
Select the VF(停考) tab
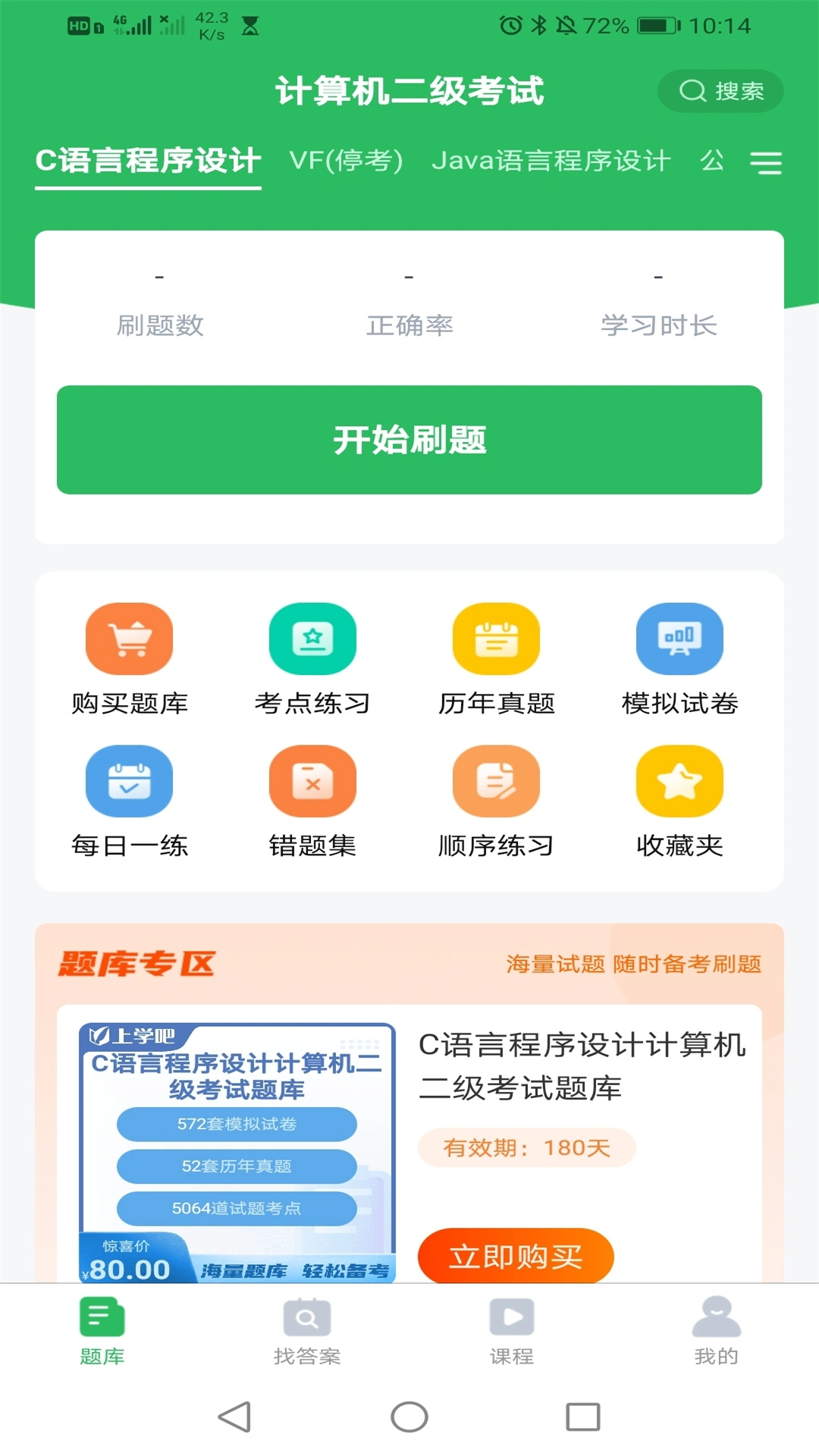346,162
